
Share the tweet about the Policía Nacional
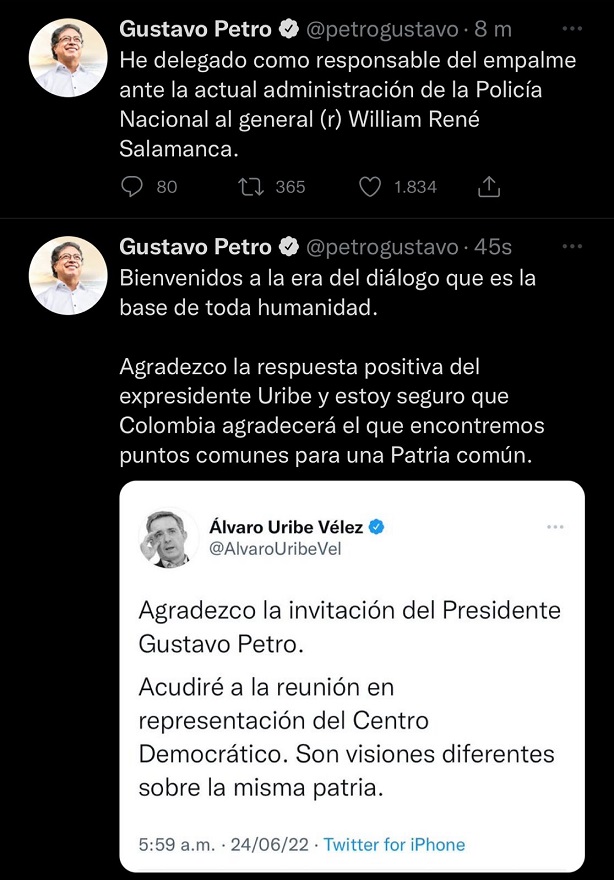click(x=489, y=187)
